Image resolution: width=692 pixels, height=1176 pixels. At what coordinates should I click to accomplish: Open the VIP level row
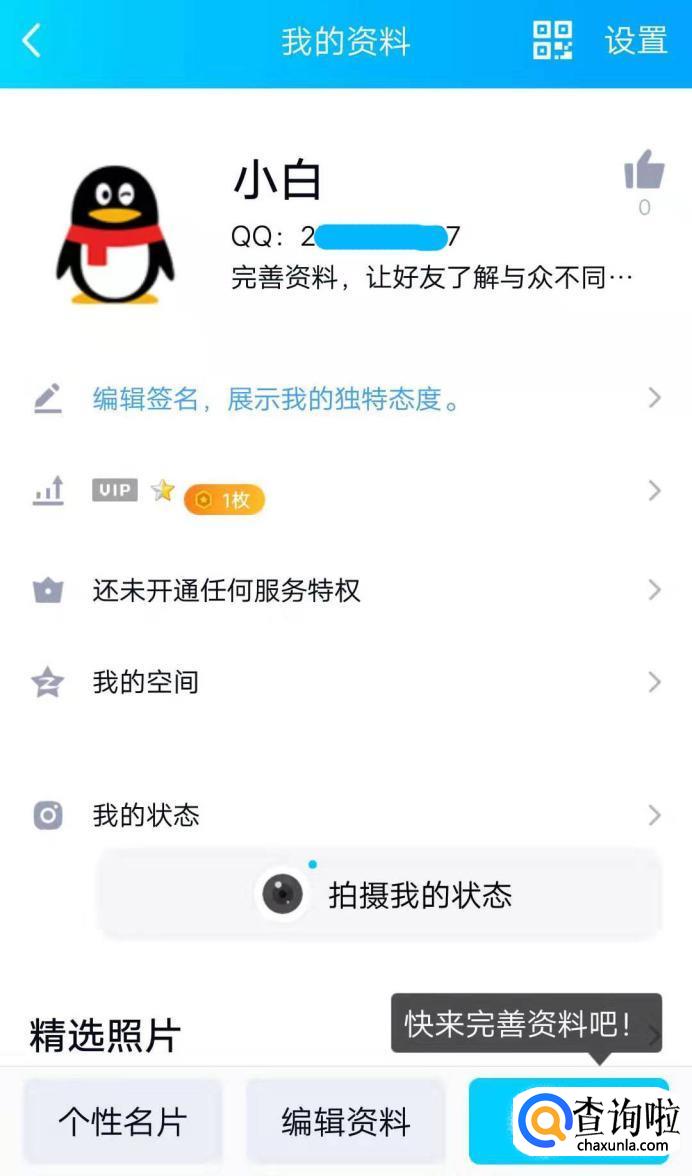click(346, 491)
